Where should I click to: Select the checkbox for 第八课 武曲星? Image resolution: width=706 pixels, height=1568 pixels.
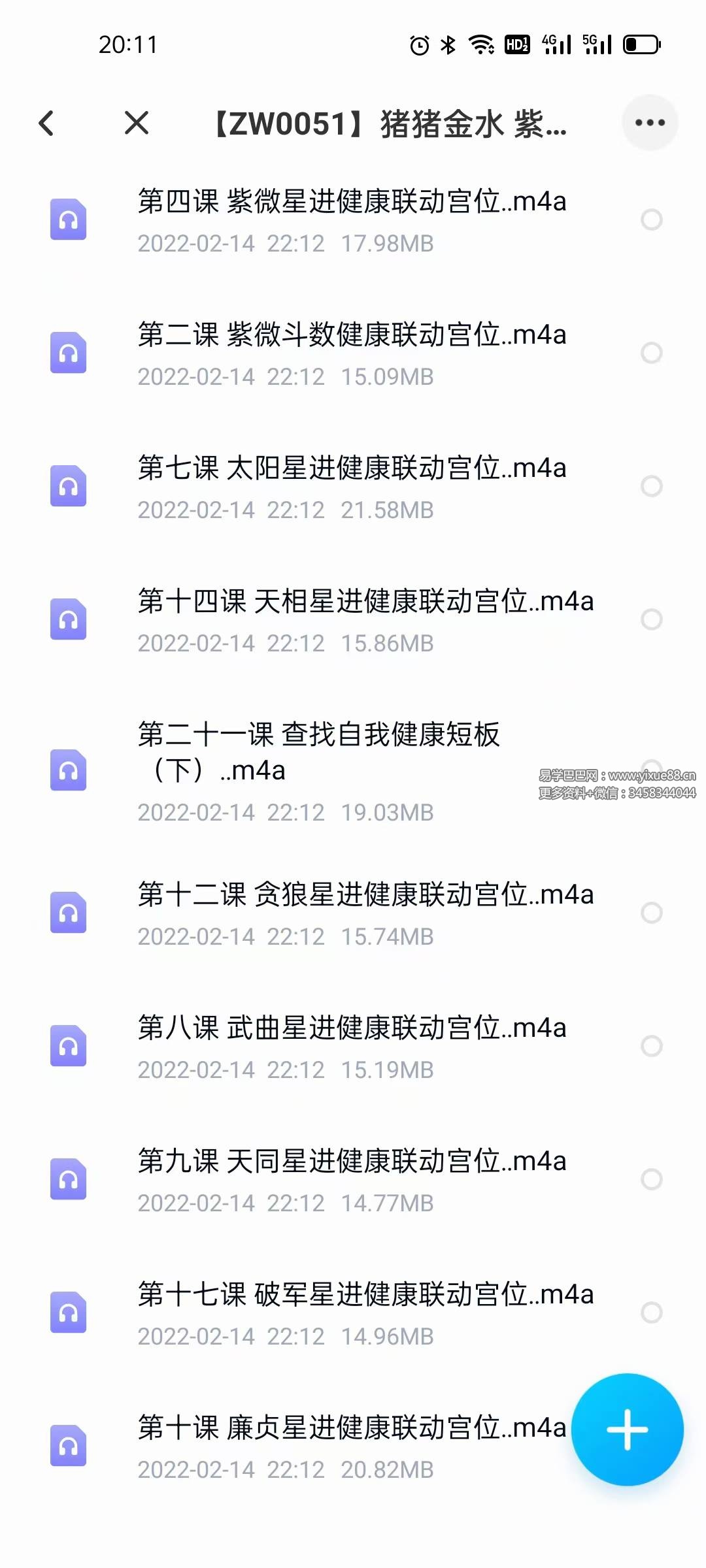[651, 1046]
